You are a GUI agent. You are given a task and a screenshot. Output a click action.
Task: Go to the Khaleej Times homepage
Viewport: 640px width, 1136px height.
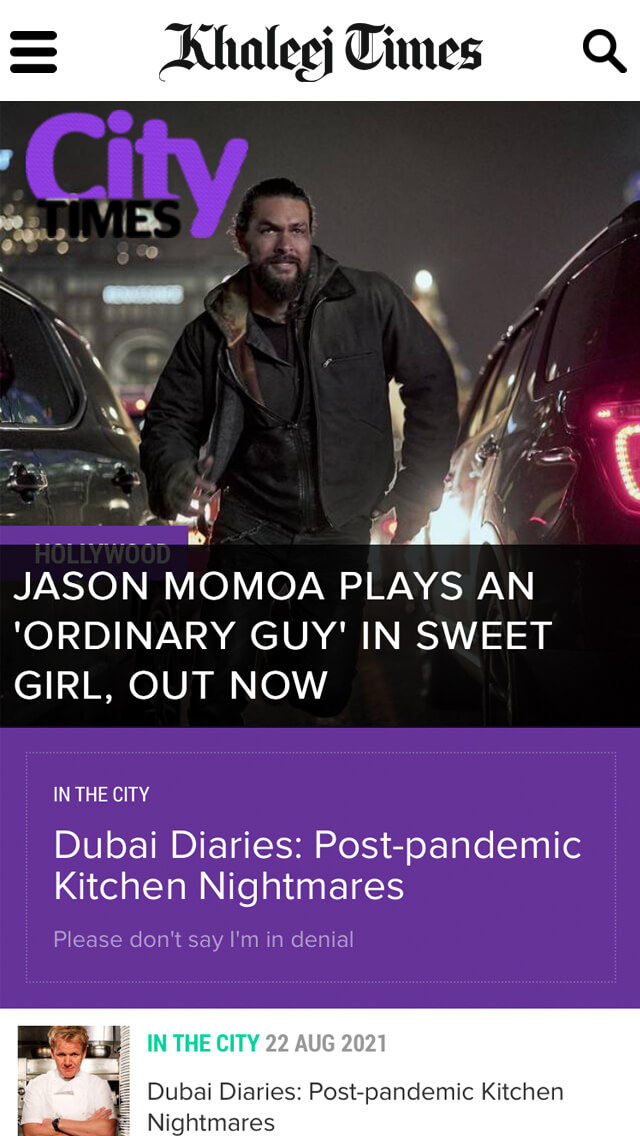320,51
